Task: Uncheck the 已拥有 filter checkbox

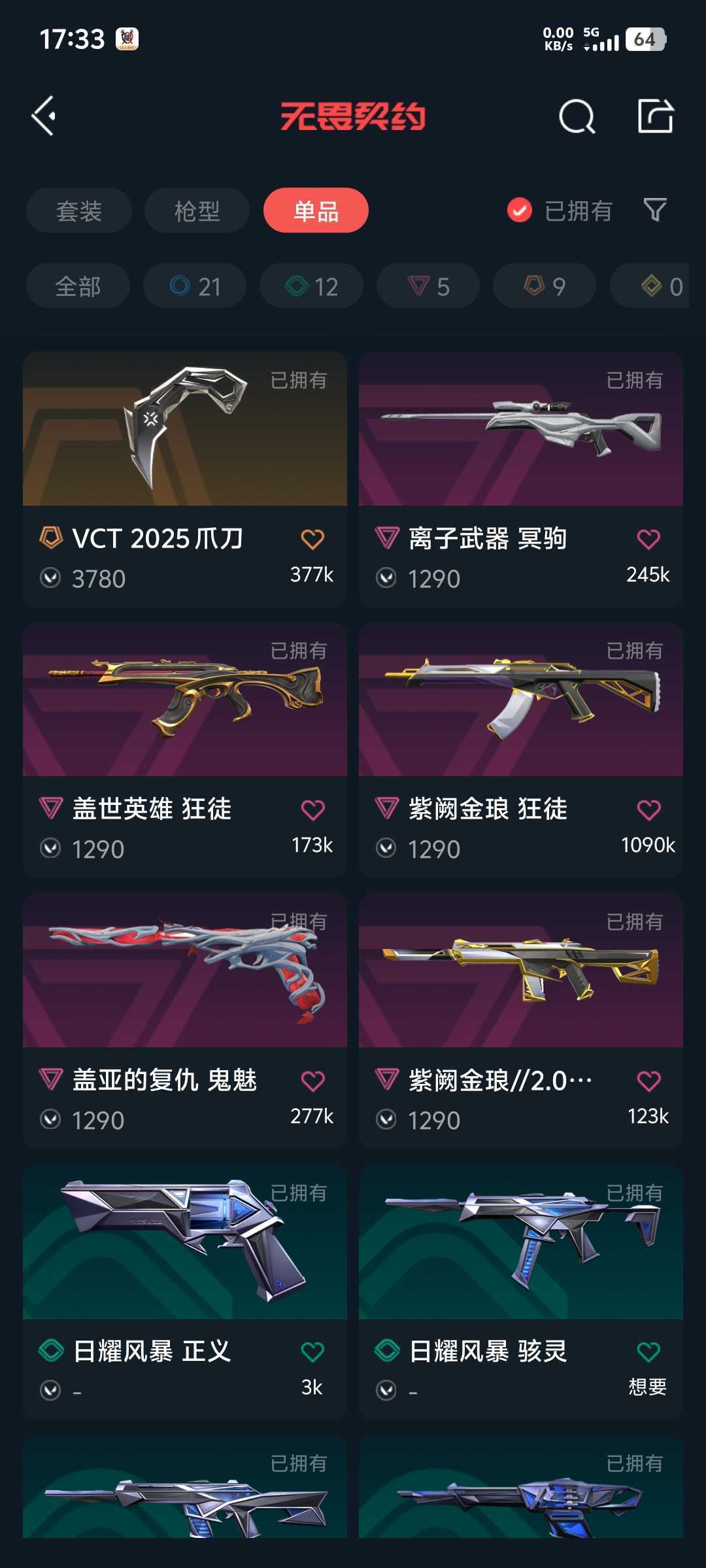Action: 520,210
